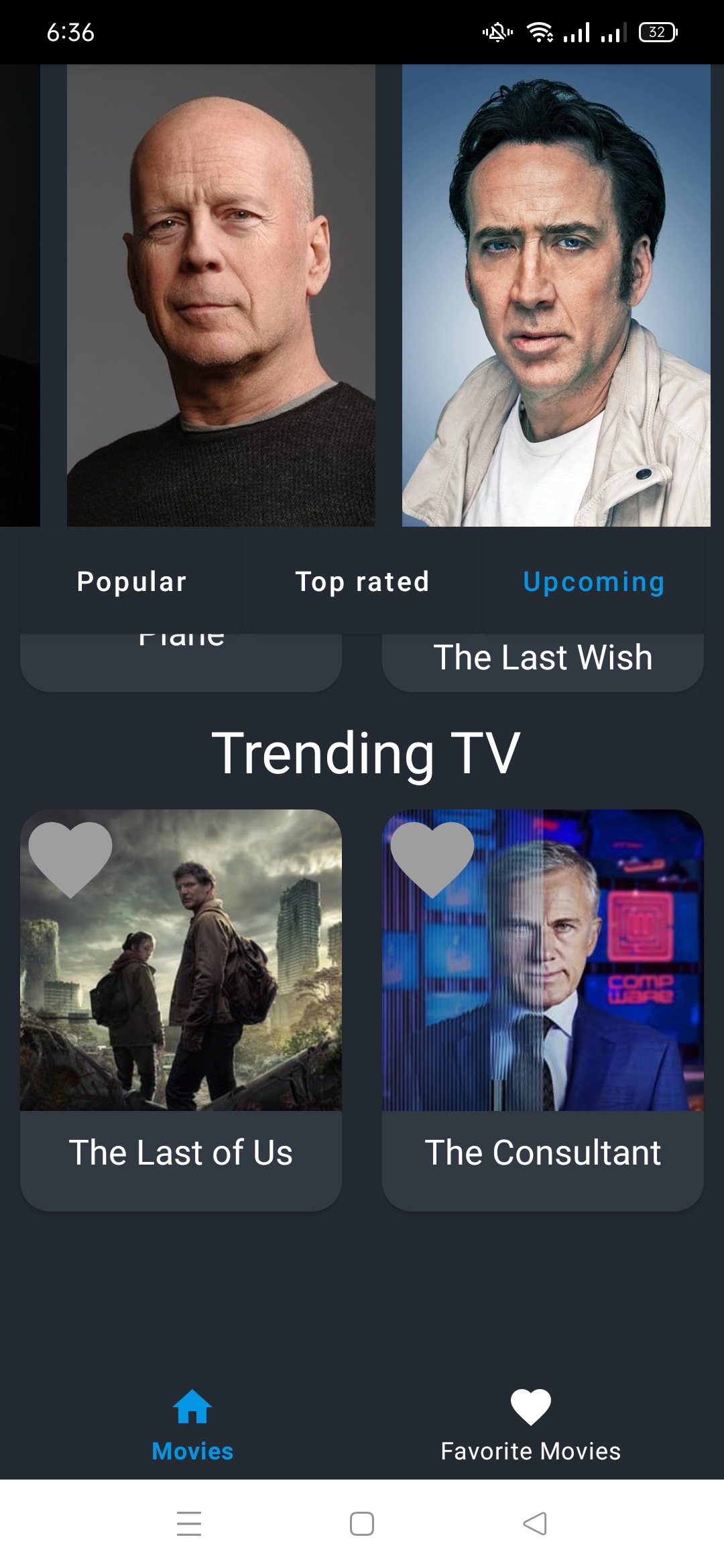
Task: Go back using the system back button
Action: click(x=535, y=1524)
